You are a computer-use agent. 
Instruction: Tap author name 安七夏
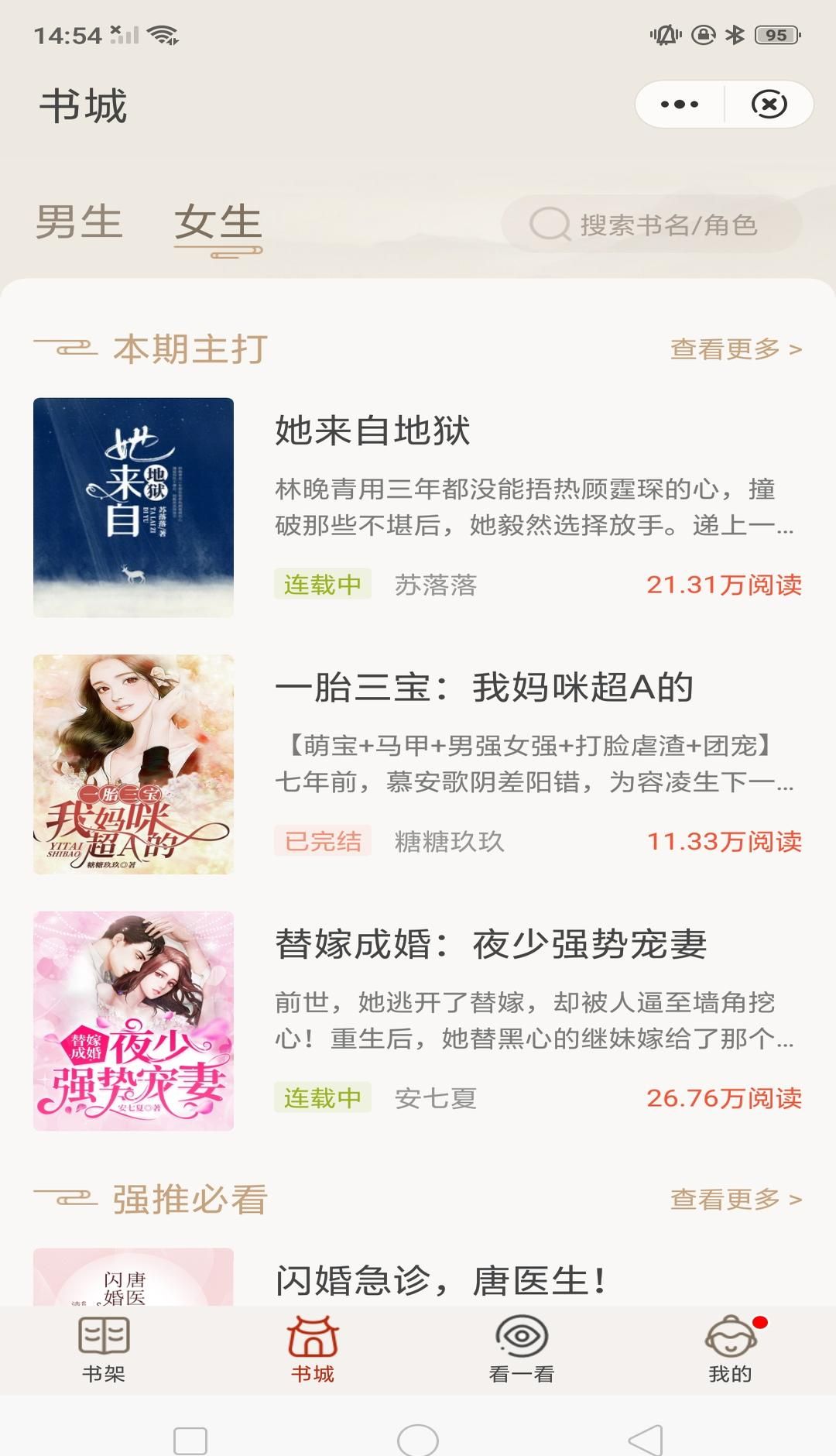[x=434, y=1098]
